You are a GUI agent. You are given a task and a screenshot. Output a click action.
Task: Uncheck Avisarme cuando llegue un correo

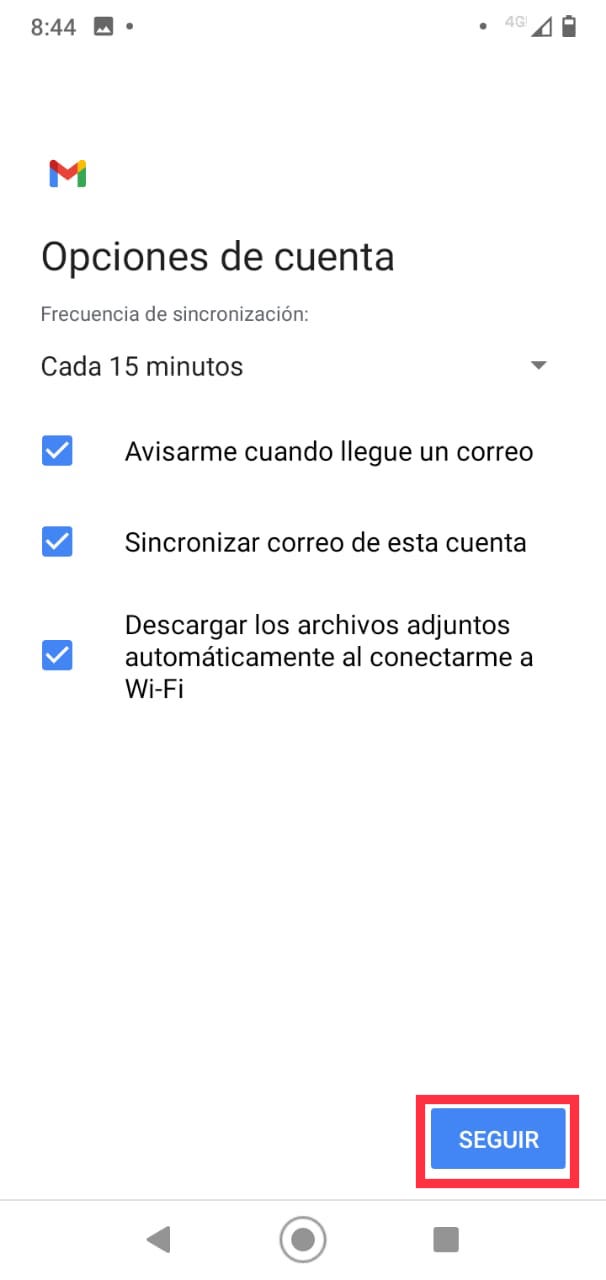pyautogui.click(x=57, y=452)
